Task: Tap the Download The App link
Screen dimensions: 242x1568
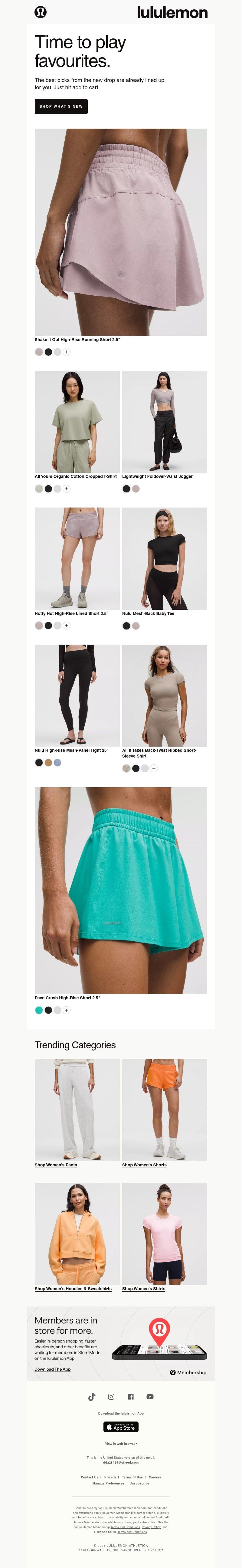Action: [52, 1369]
